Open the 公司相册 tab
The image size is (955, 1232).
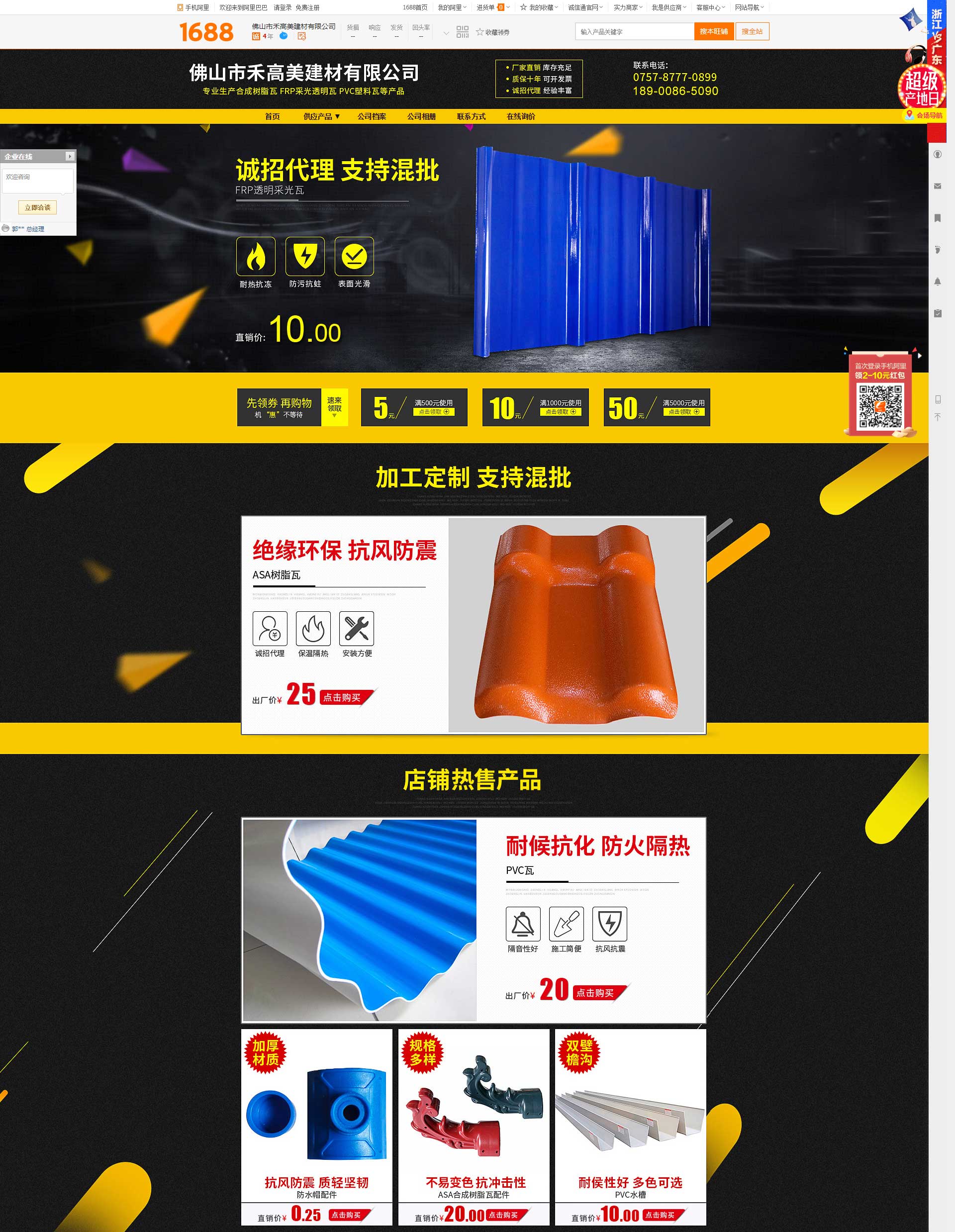421,117
